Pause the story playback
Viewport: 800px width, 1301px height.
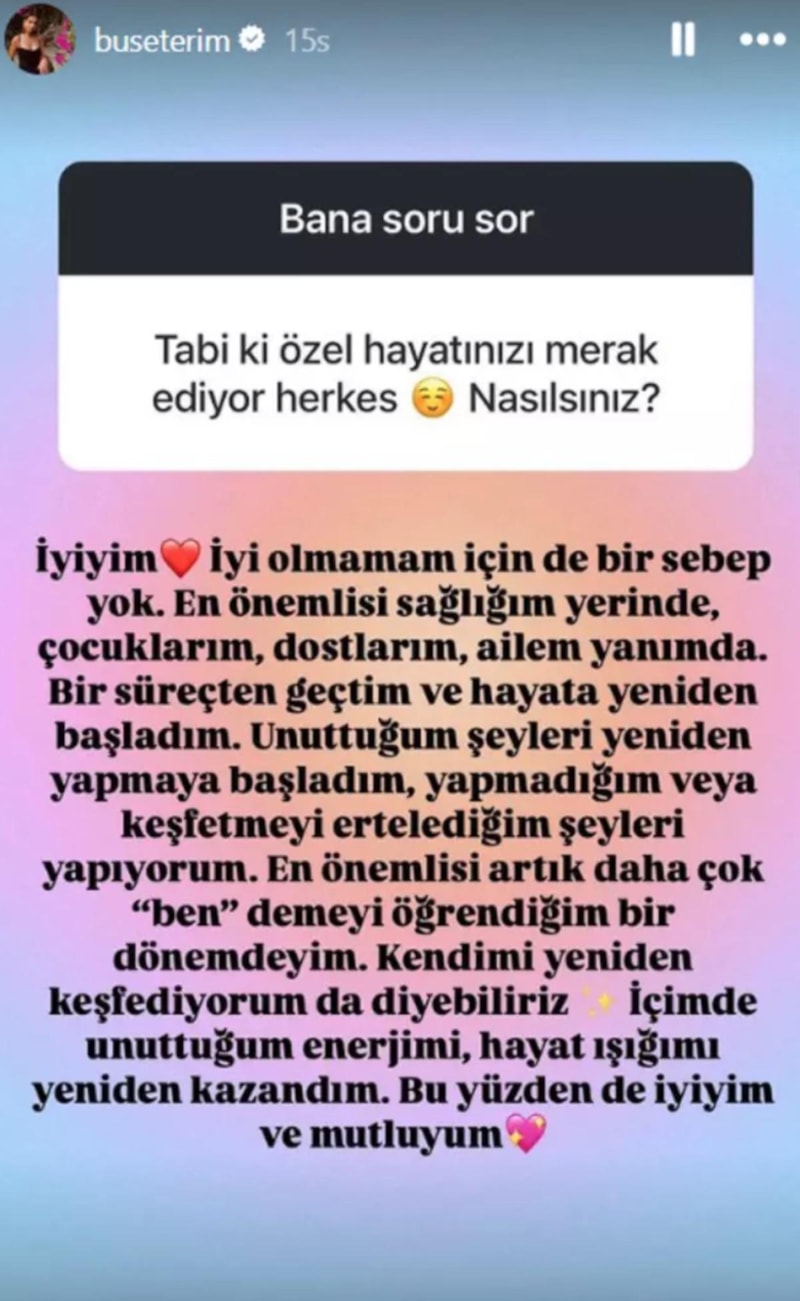[682, 41]
